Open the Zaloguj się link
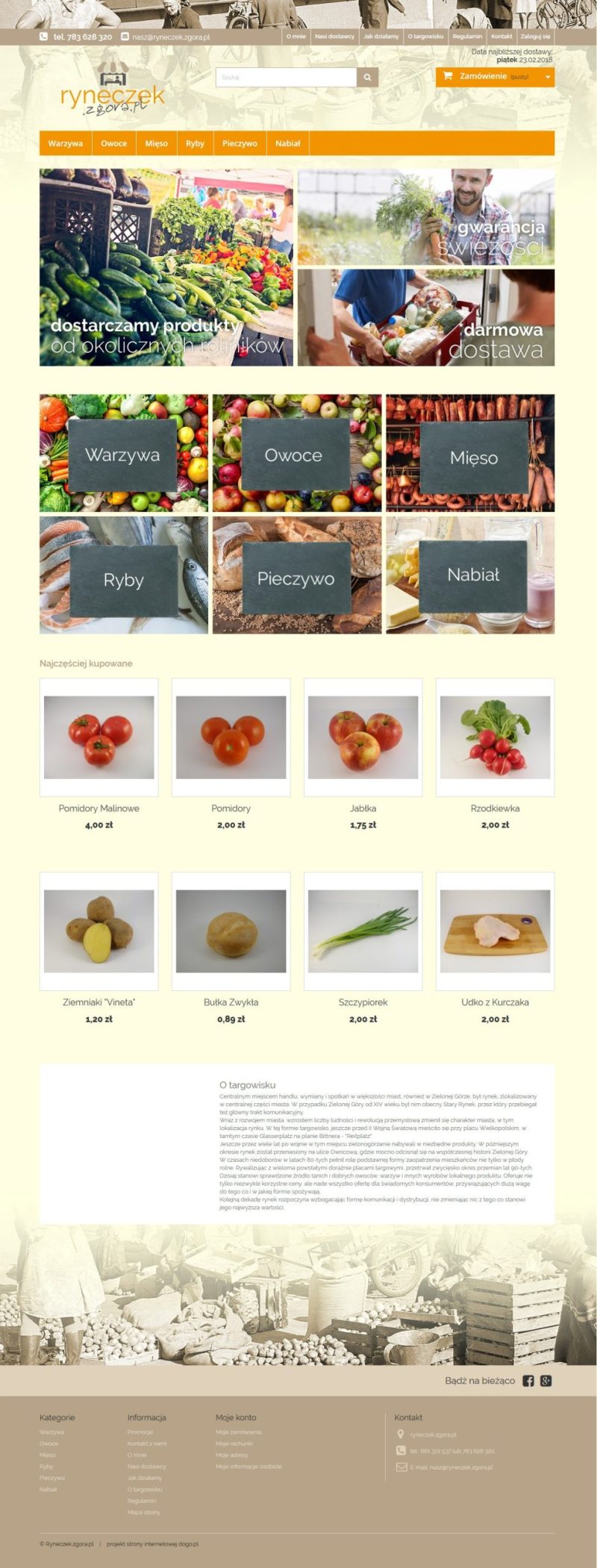Screen dimensions: 597x1568 pyautogui.click(x=535, y=37)
